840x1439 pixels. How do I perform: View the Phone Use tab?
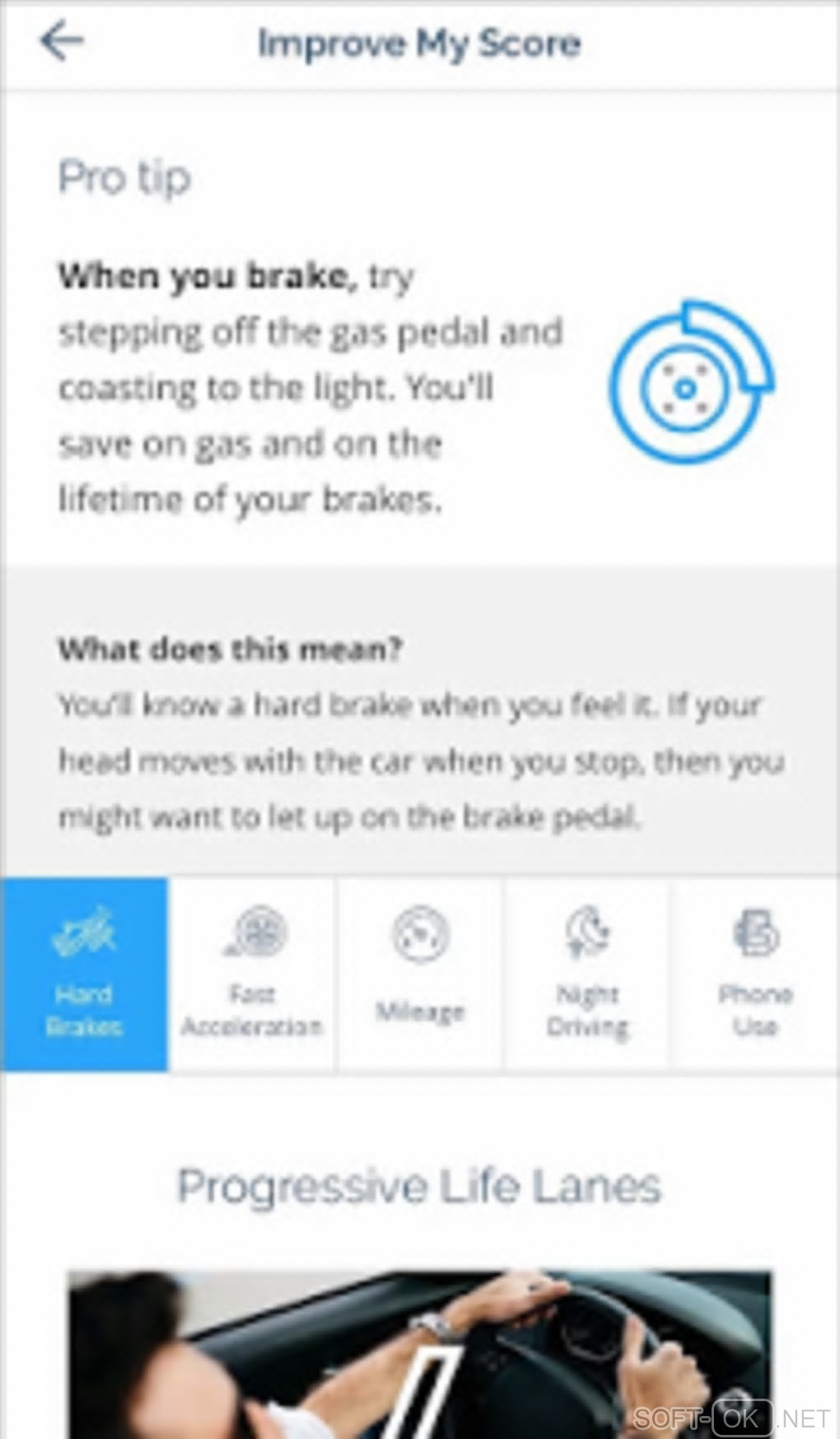[x=754, y=974]
